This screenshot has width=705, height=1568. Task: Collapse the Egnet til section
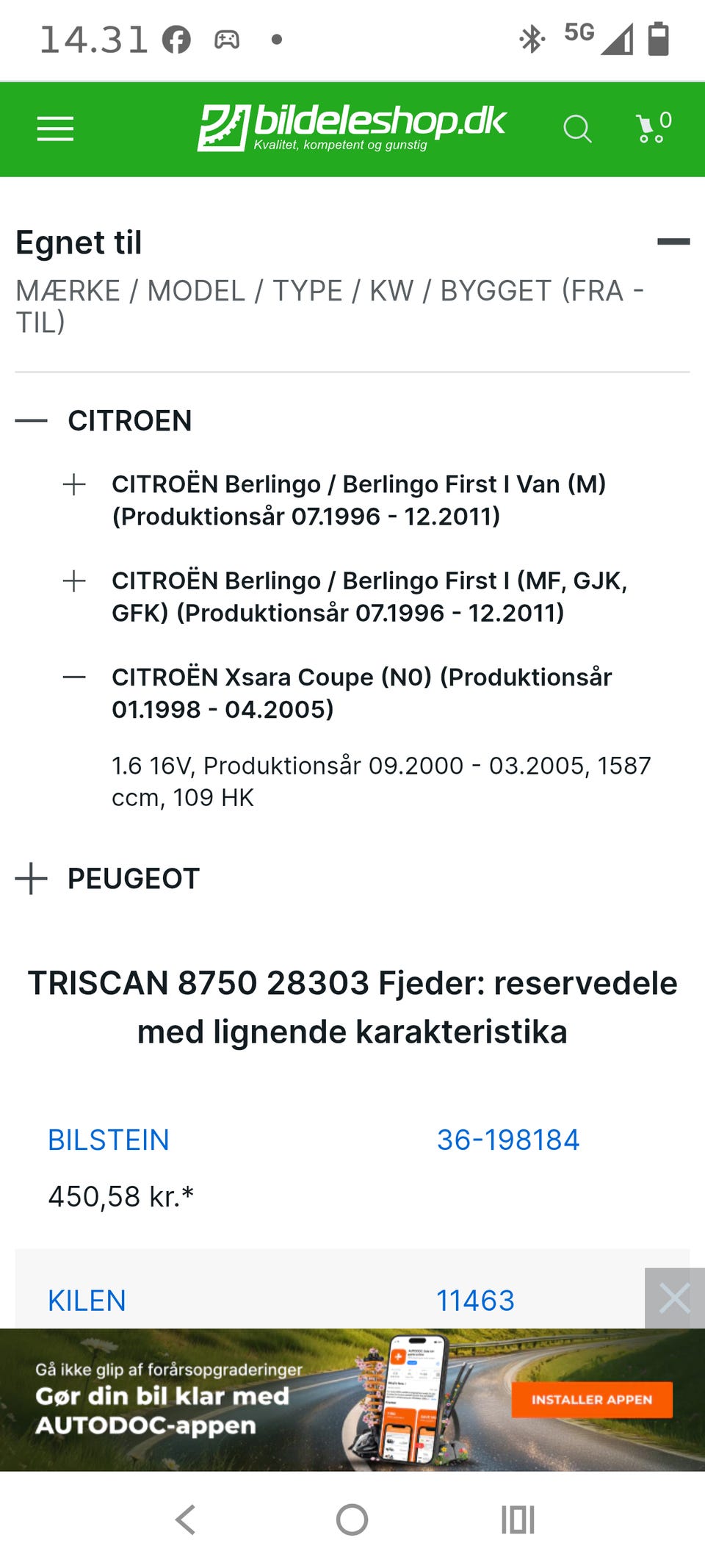(673, 242)
